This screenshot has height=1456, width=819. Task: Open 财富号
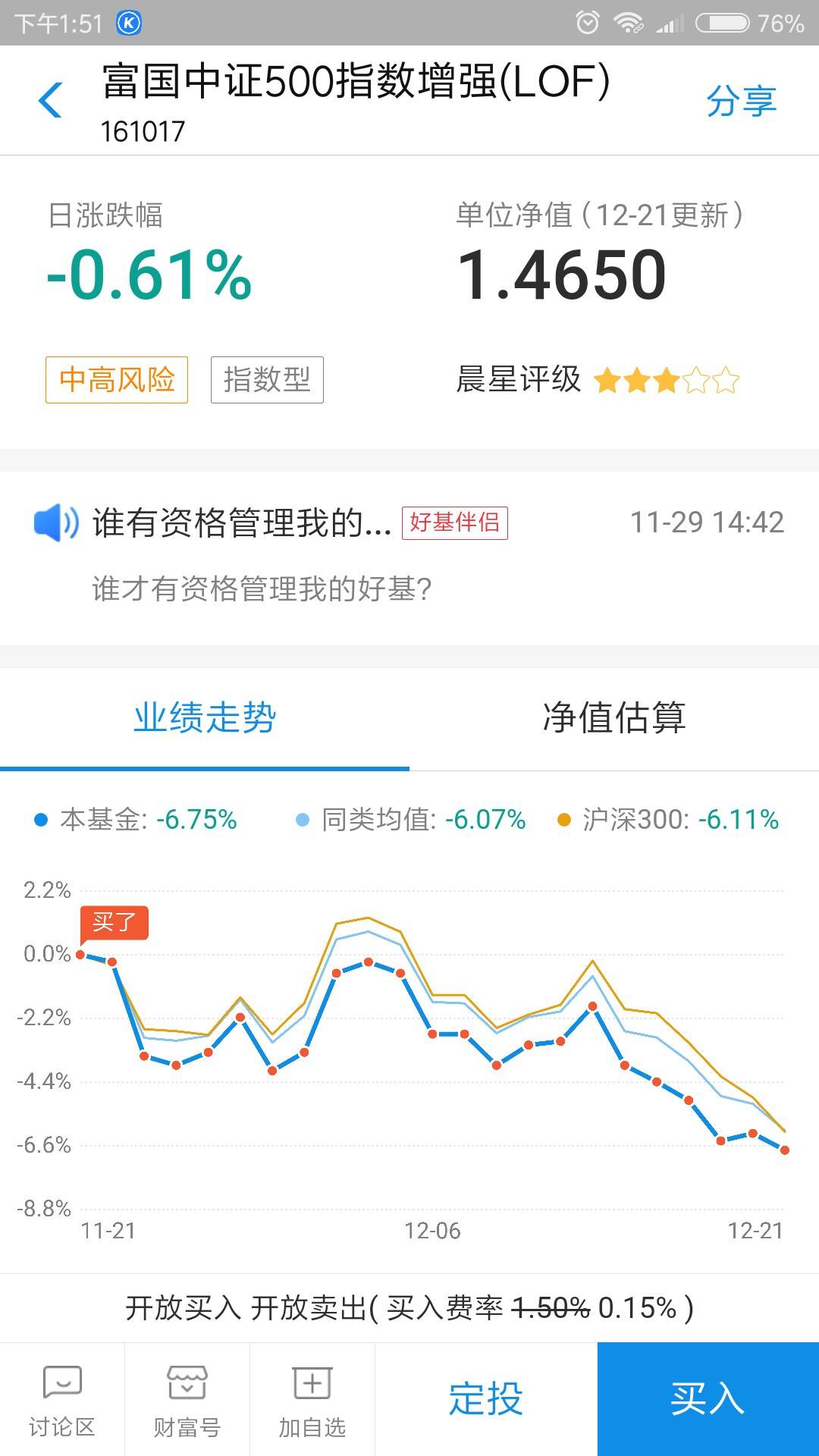coord(187,1400)
